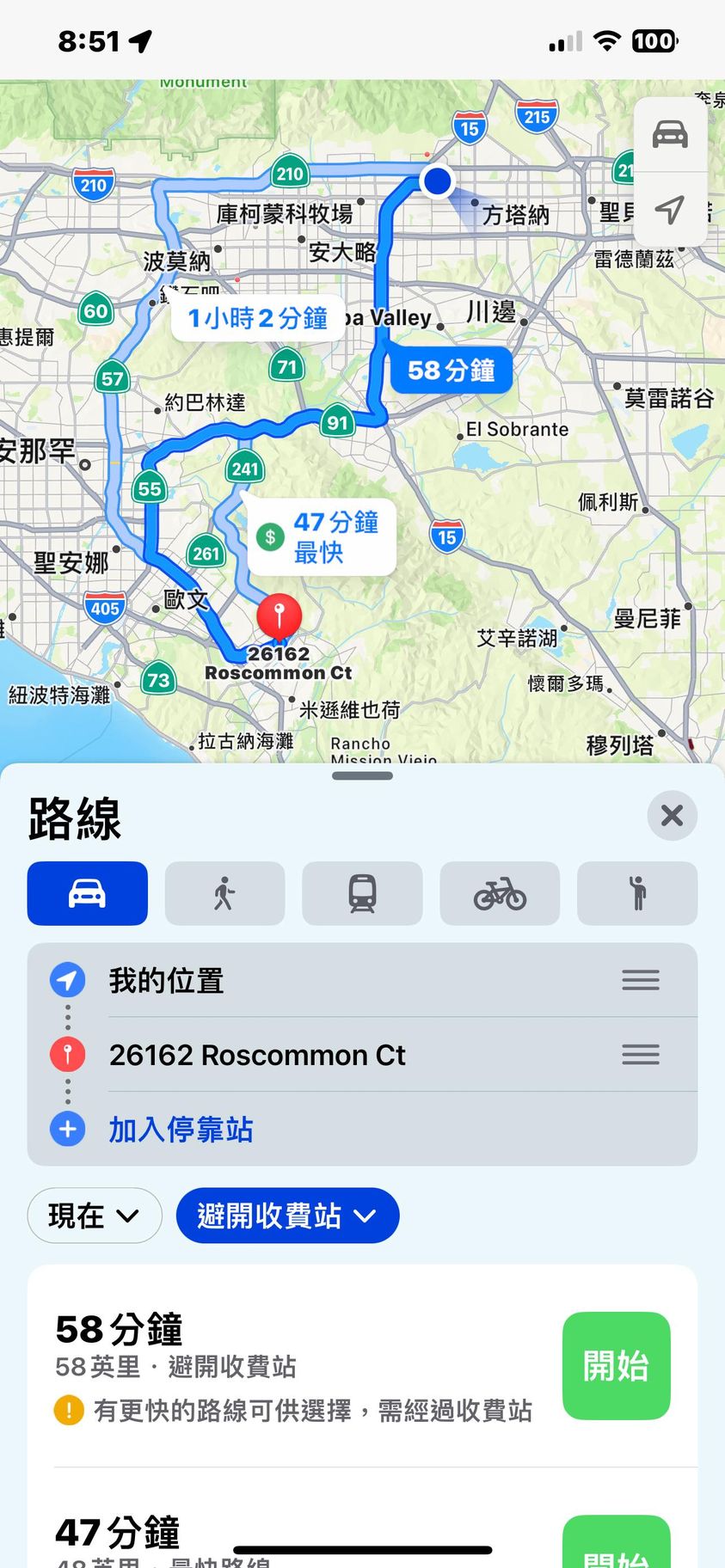
Task: Tap the 58 分鐘 route label on map
Action: pos(451,371)
